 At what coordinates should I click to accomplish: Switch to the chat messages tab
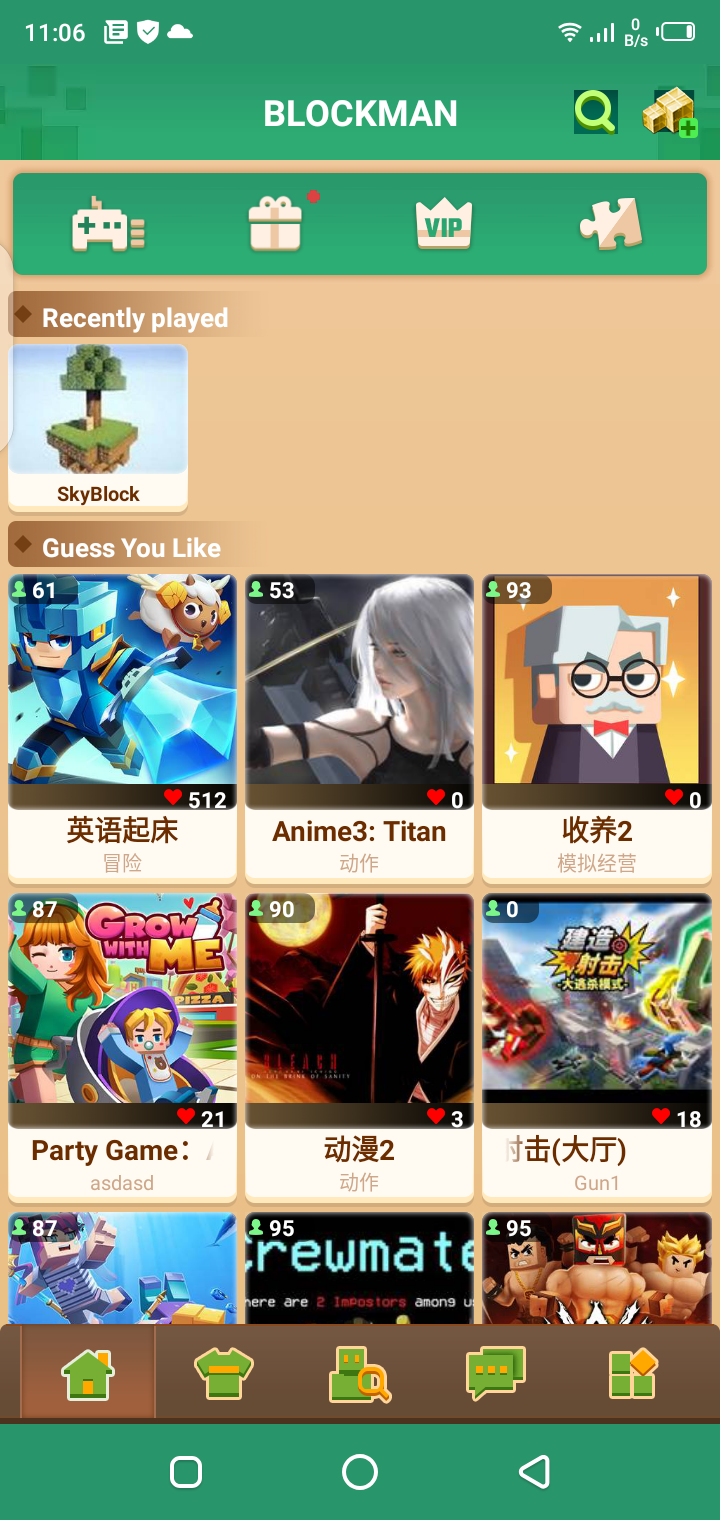click(495, 1373)
